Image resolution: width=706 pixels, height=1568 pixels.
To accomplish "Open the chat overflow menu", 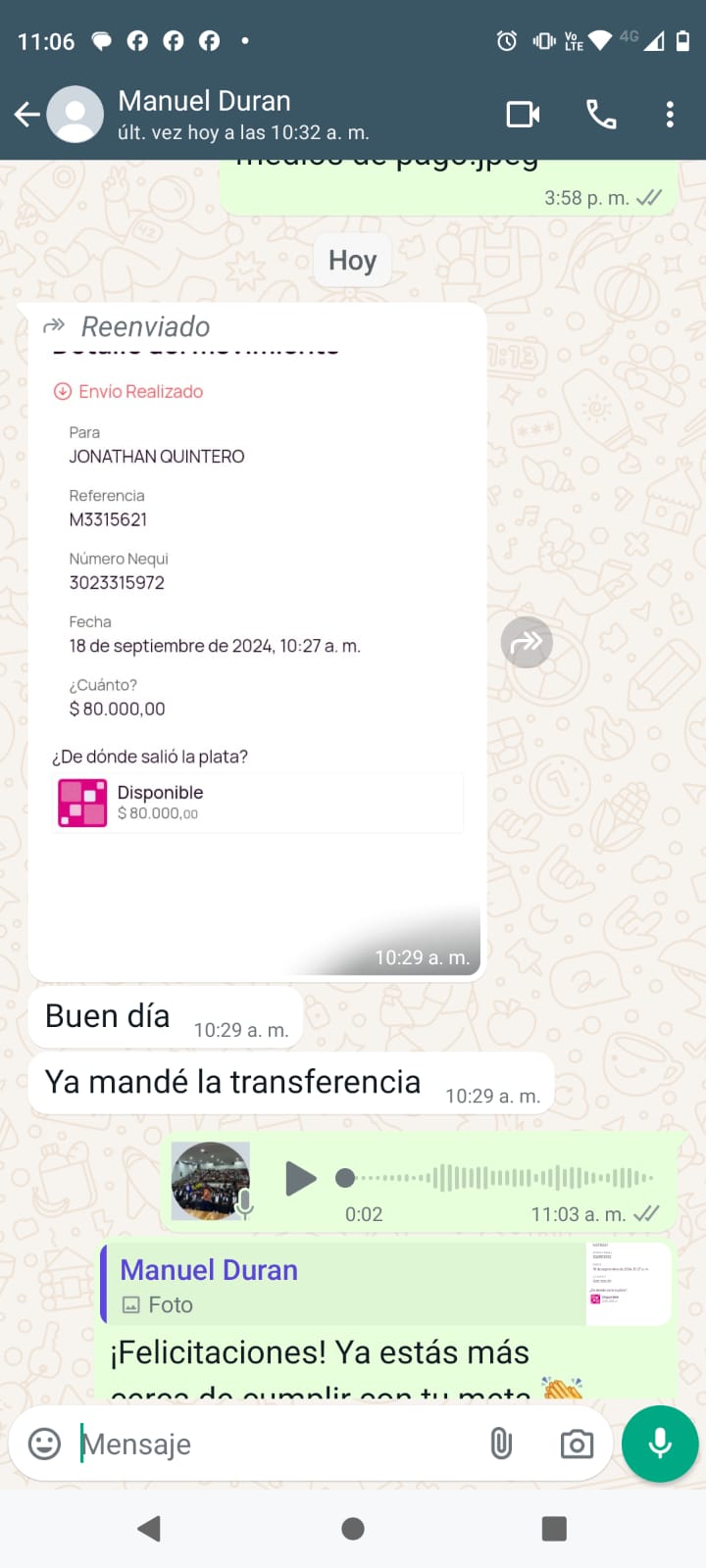I will coord(670,115).
